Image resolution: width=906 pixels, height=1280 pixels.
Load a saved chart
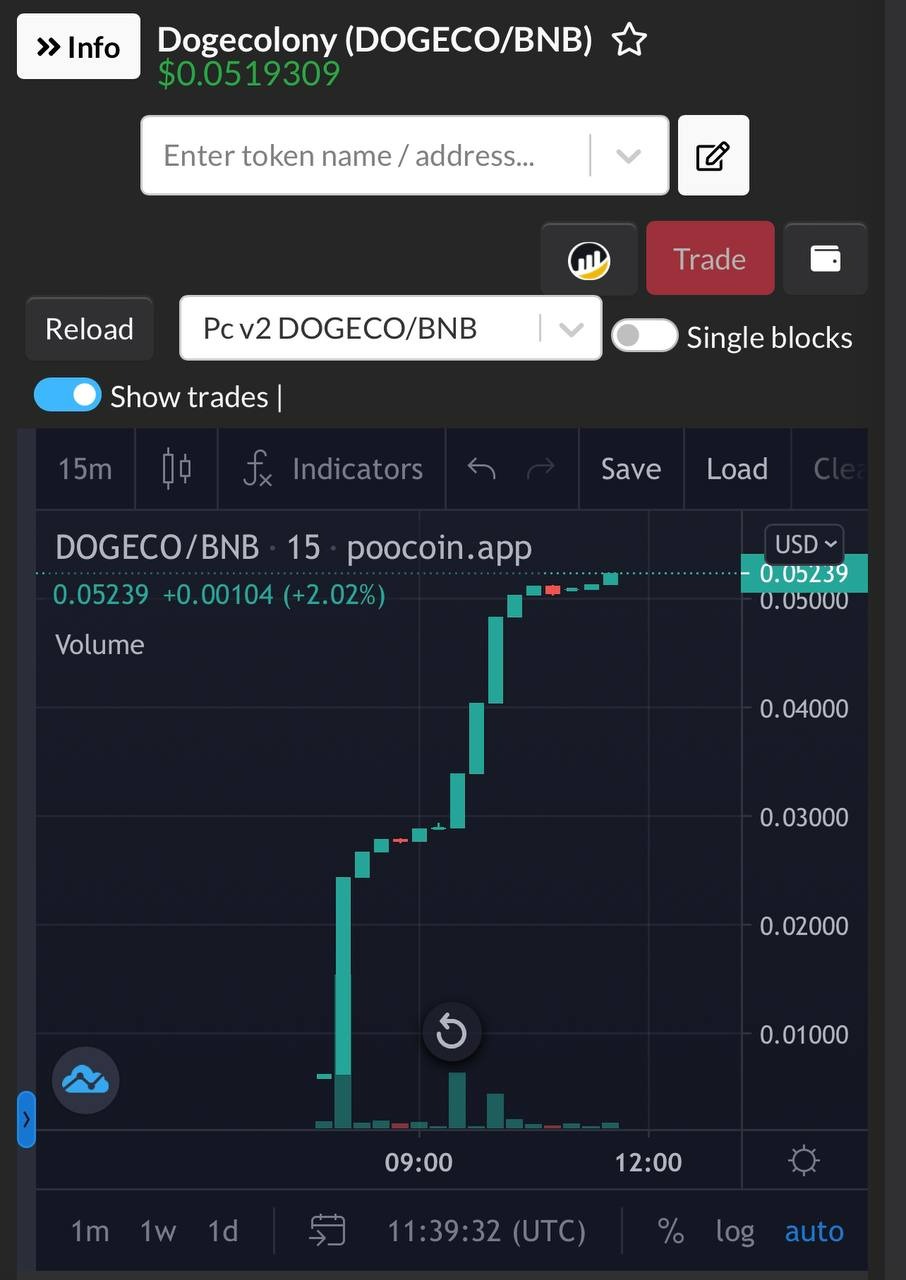coord(737,469)
